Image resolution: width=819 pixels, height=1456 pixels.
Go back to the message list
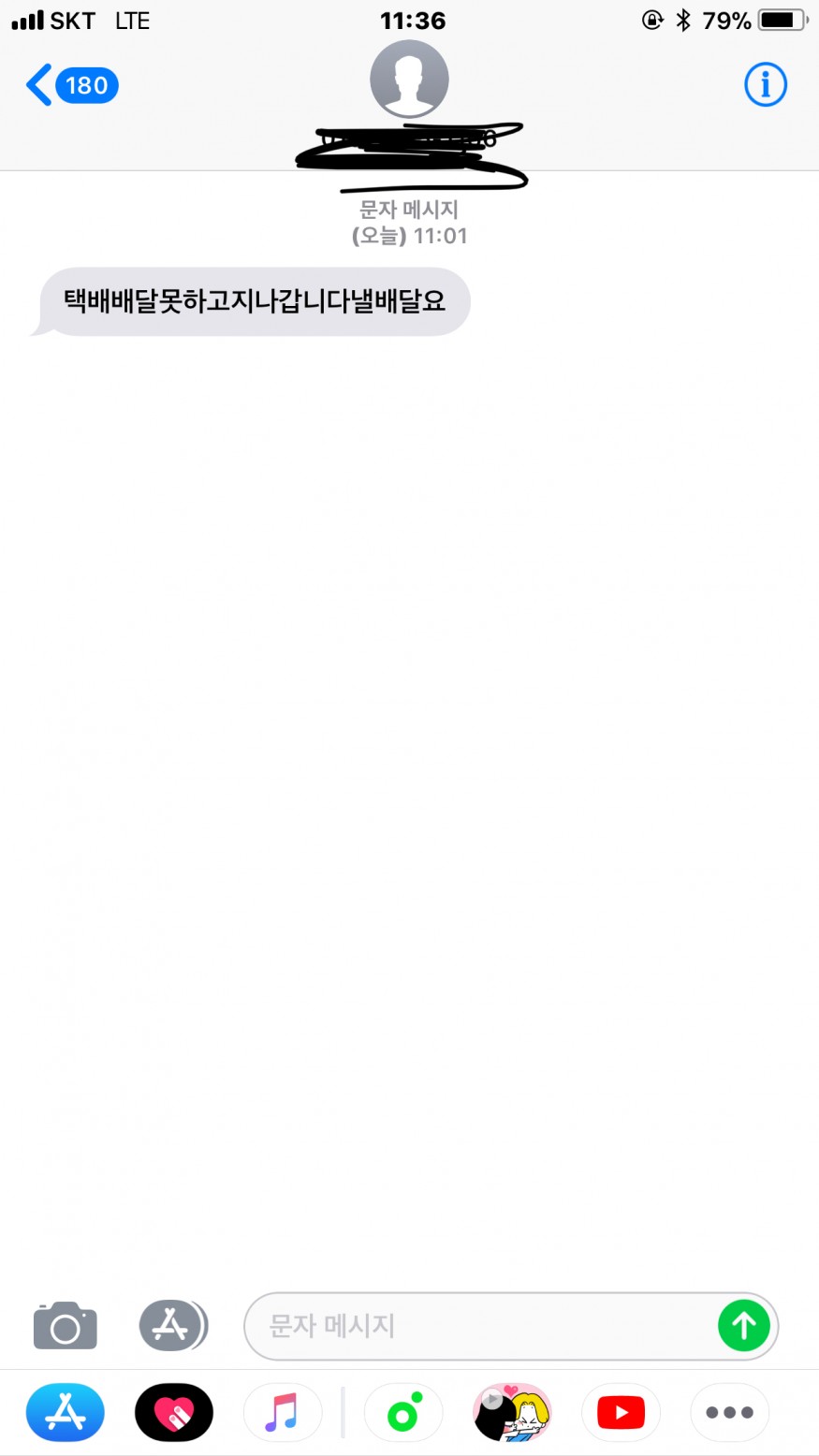tap(70, 86)
